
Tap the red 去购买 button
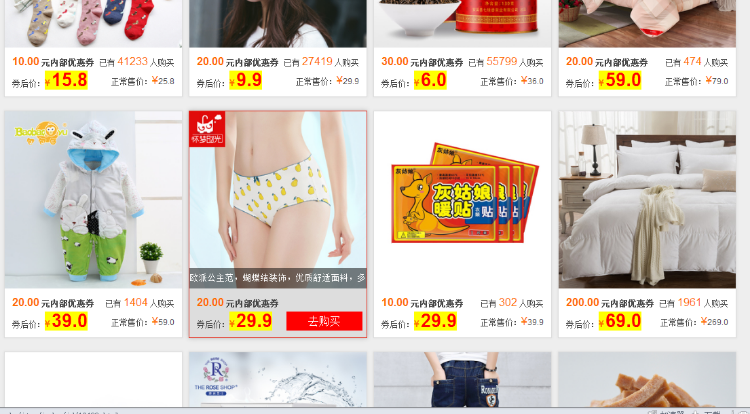tap(324, 321)
